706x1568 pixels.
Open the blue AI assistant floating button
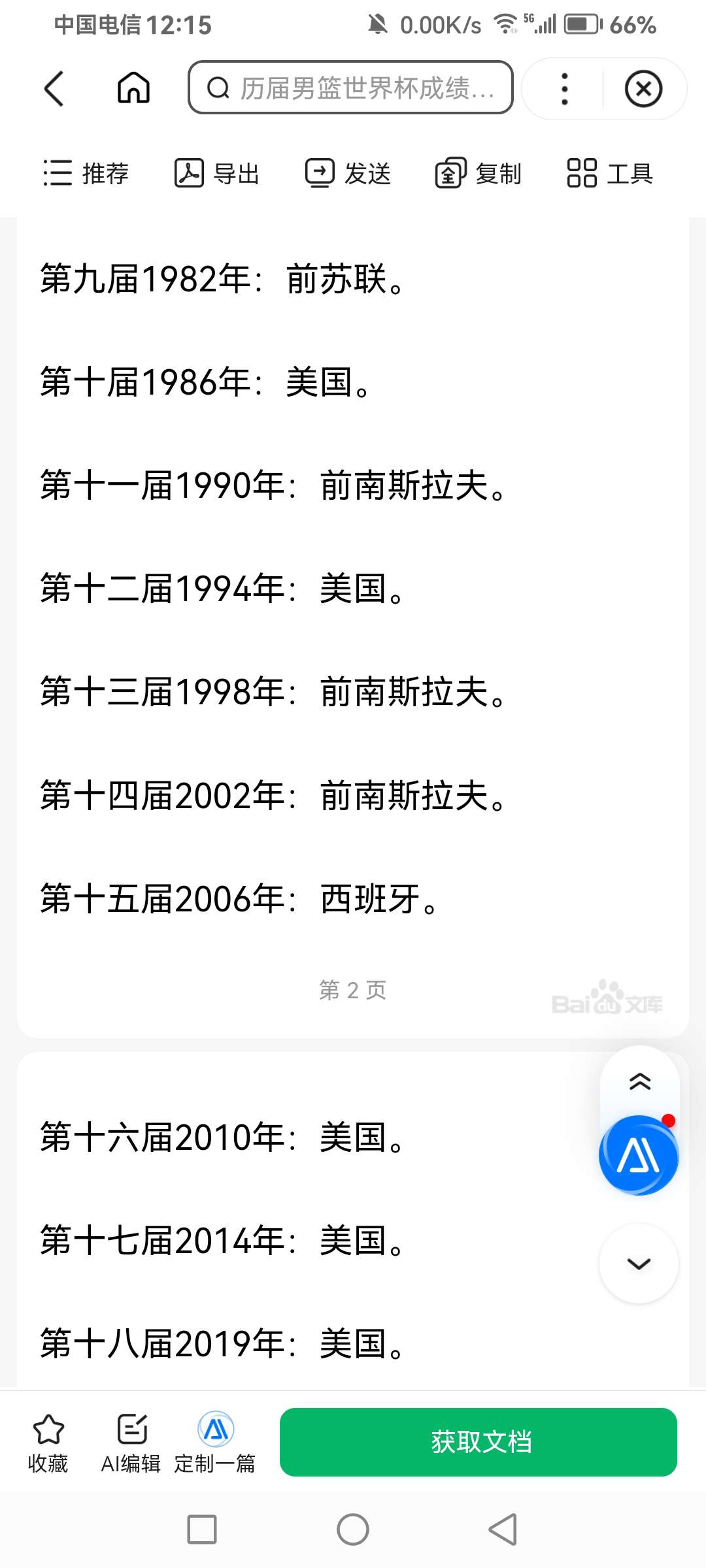[x=639, y=1155]
